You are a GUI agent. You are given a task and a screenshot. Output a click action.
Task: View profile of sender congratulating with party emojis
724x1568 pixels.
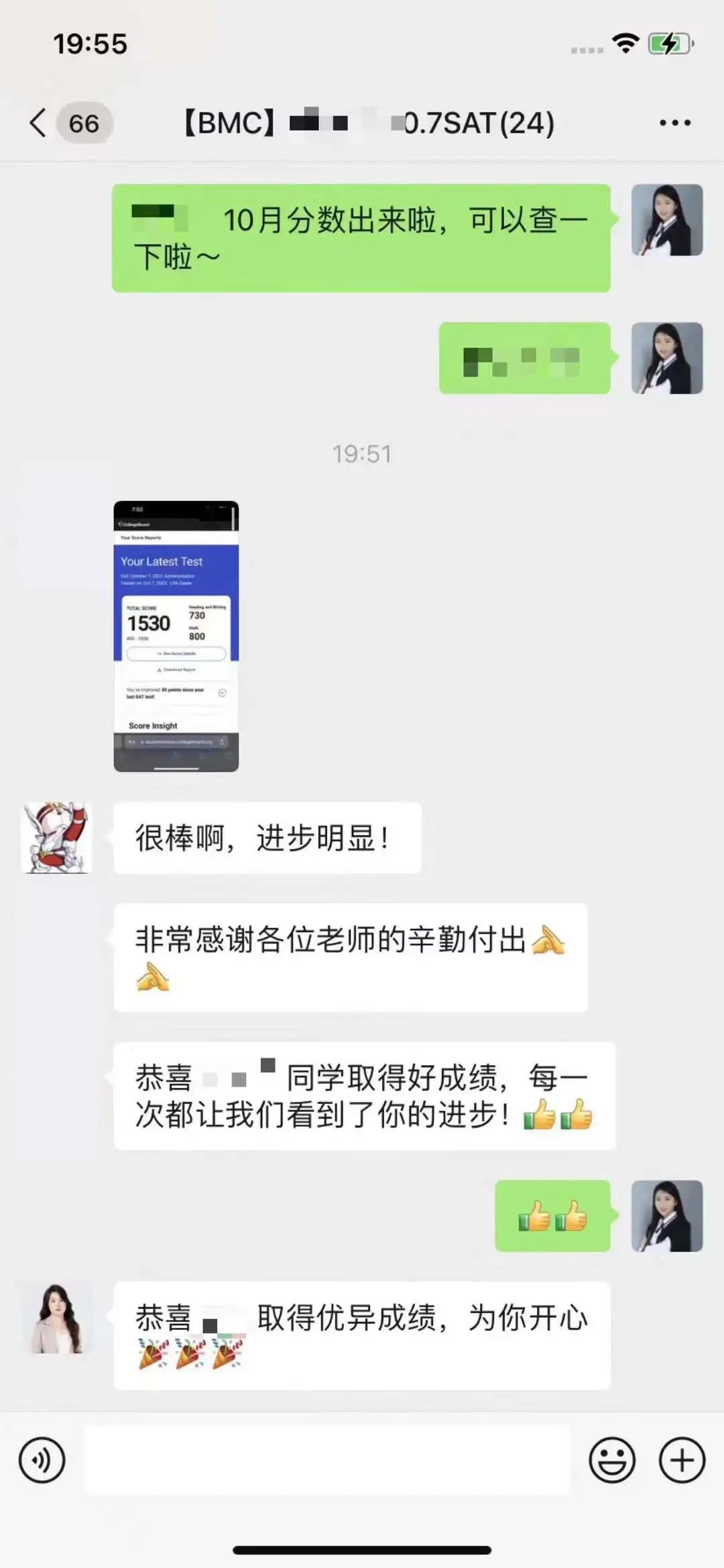56,1317
